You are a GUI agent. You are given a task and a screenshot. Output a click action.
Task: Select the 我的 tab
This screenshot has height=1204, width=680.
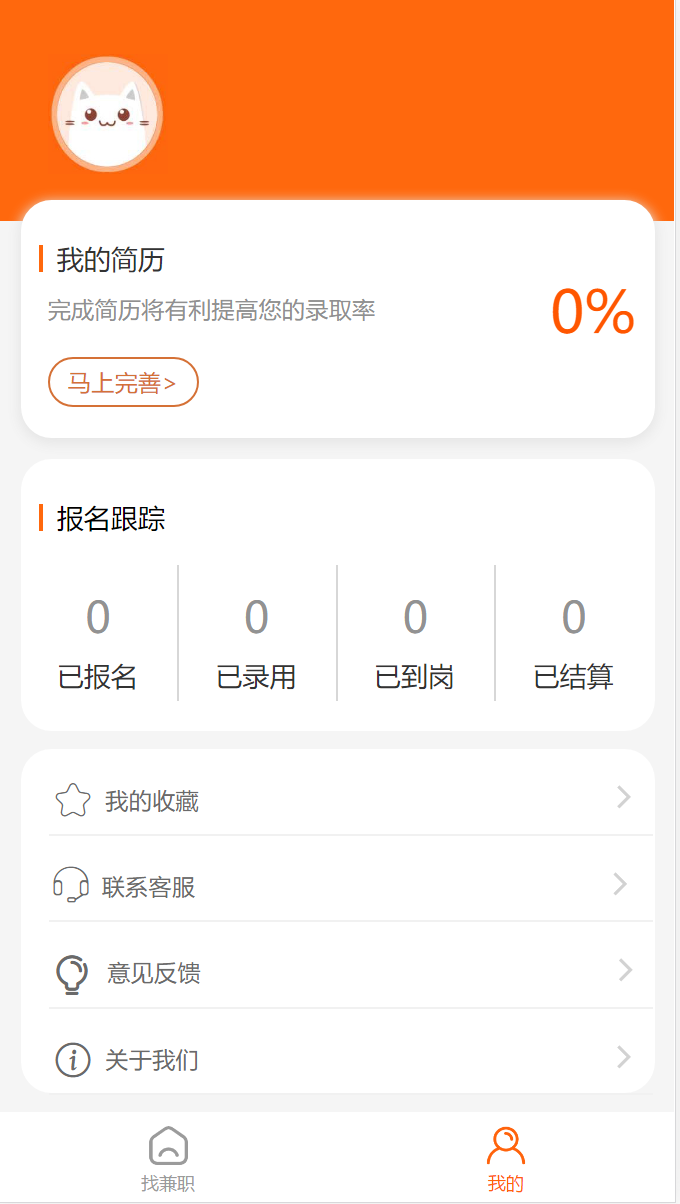click(506, 1158)
